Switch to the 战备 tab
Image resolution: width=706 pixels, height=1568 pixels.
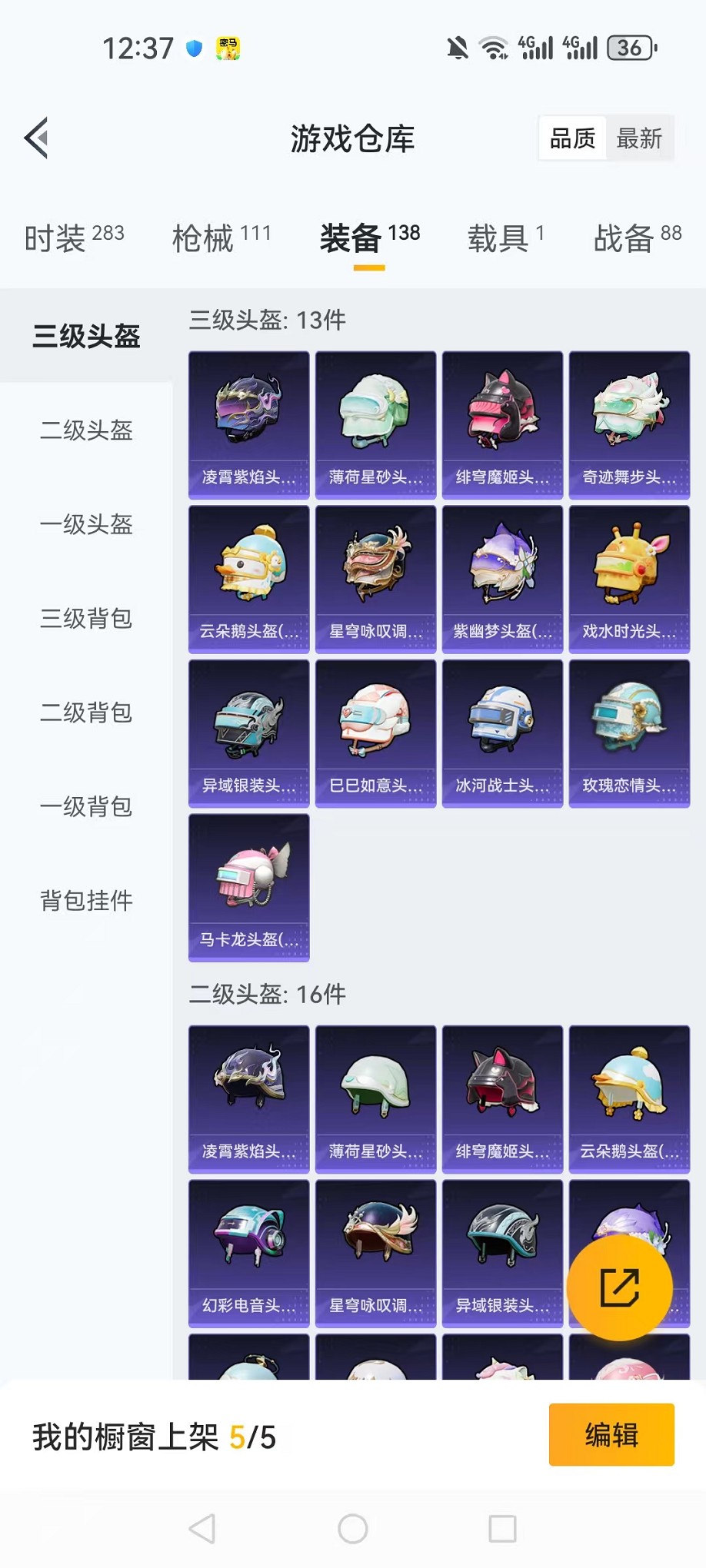pos(637,238)
